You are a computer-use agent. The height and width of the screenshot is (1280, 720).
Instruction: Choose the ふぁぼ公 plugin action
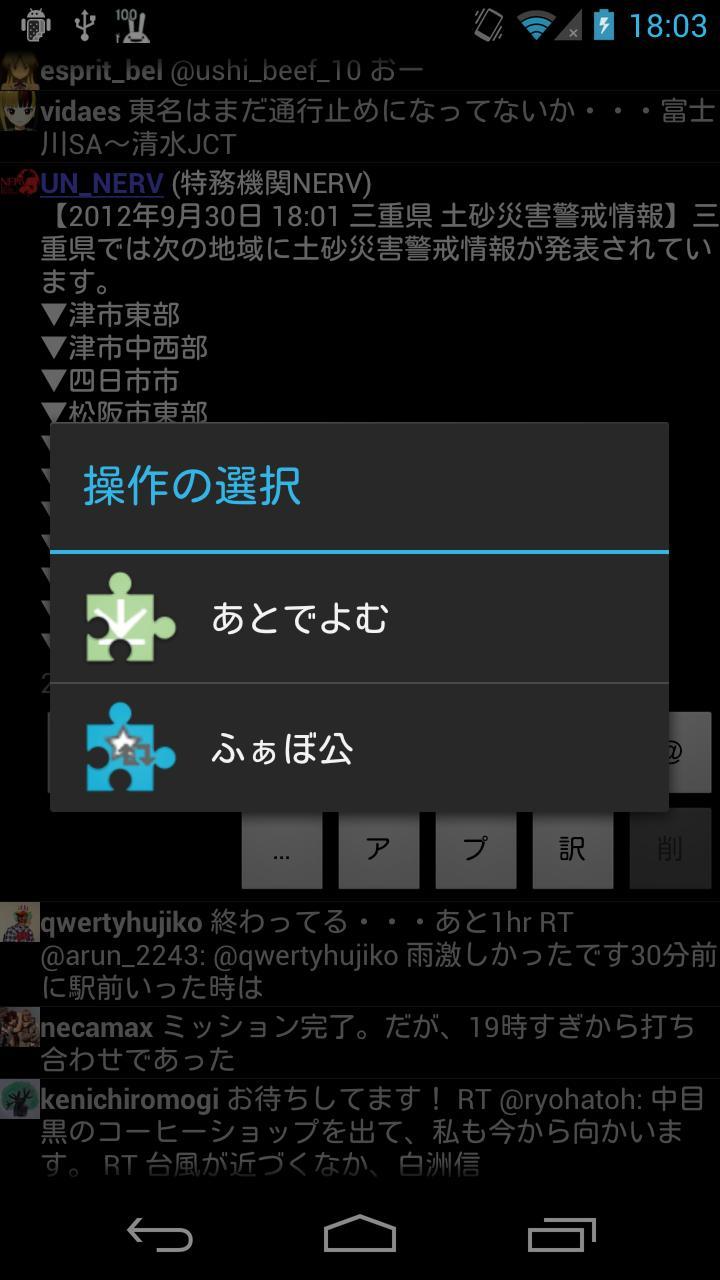tap(358, 748)
